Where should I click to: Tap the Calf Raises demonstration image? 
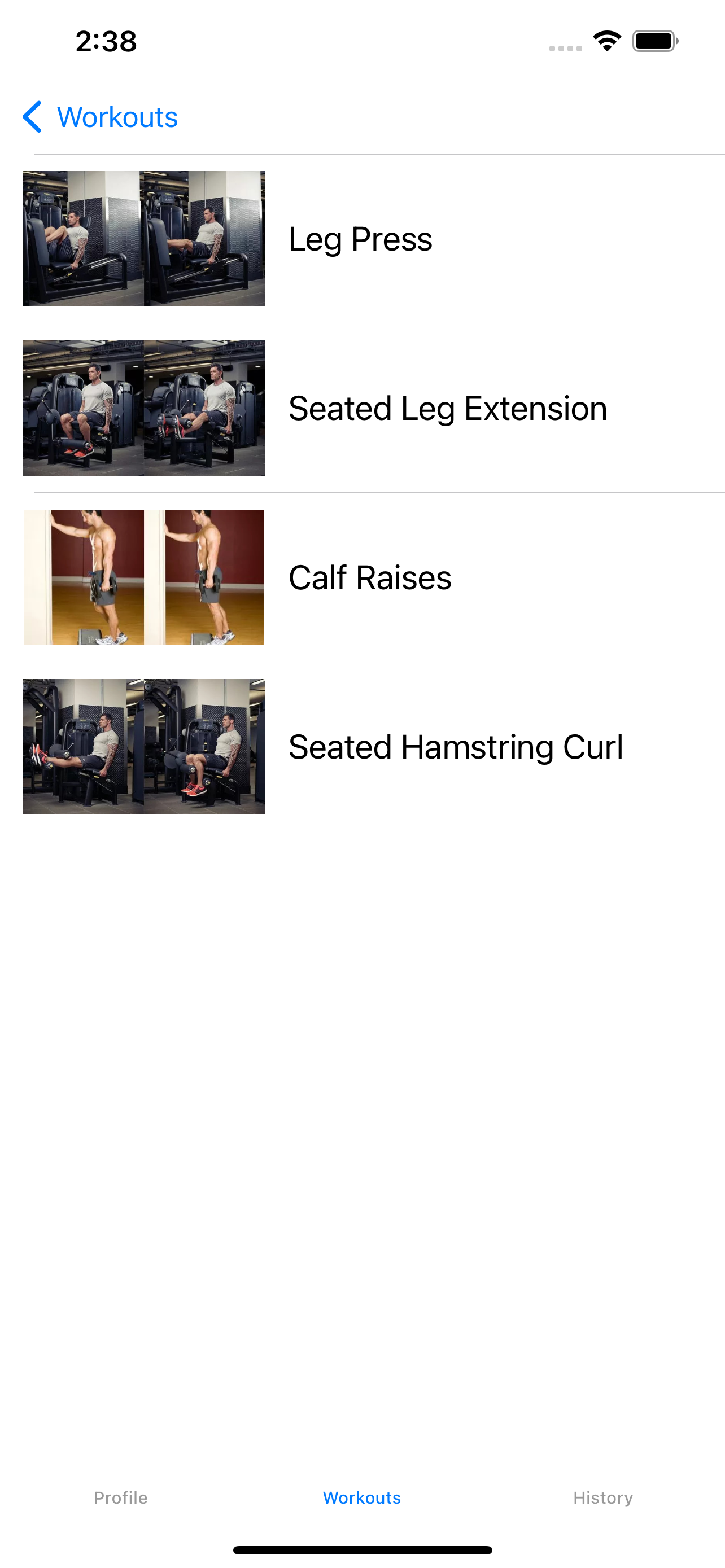pos(143,576)
